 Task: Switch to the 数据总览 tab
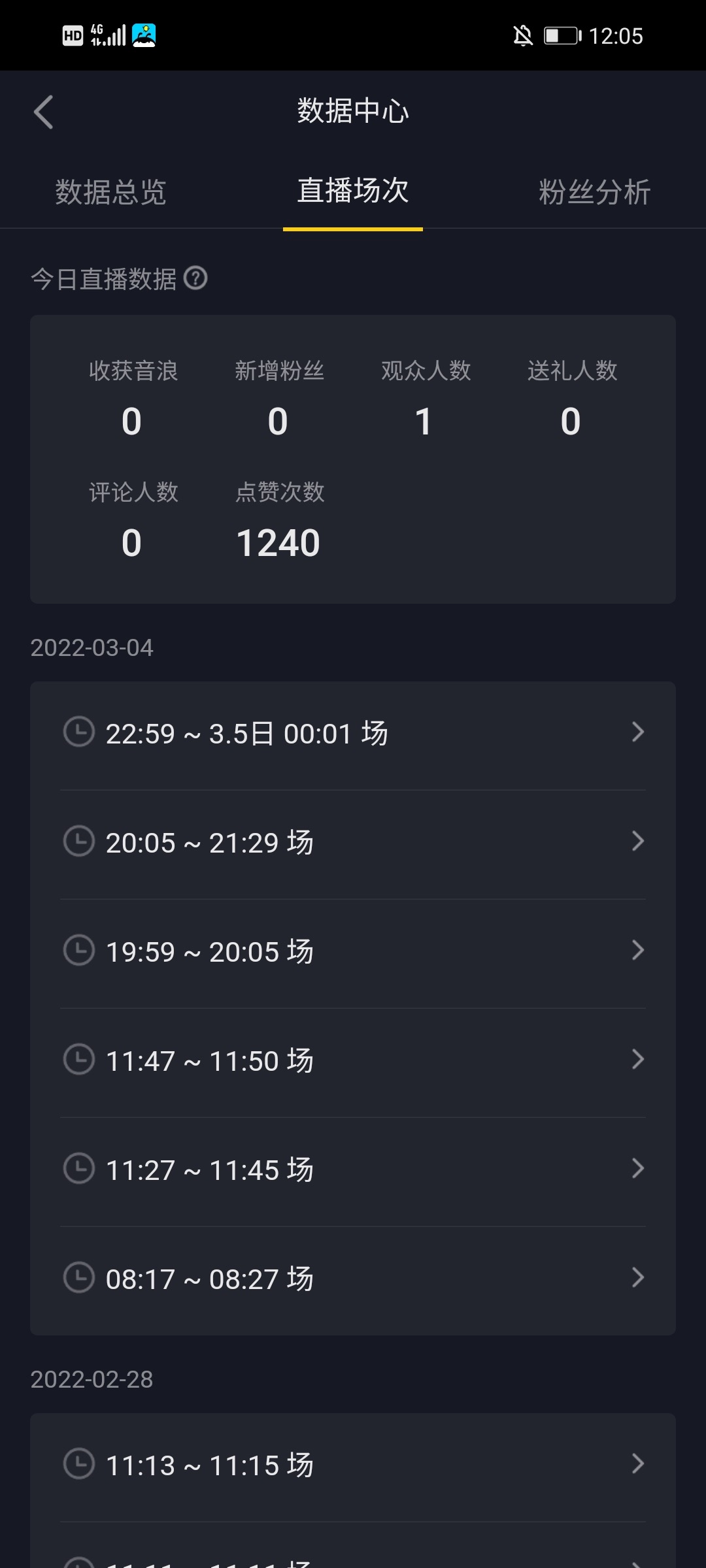[110, 192]
